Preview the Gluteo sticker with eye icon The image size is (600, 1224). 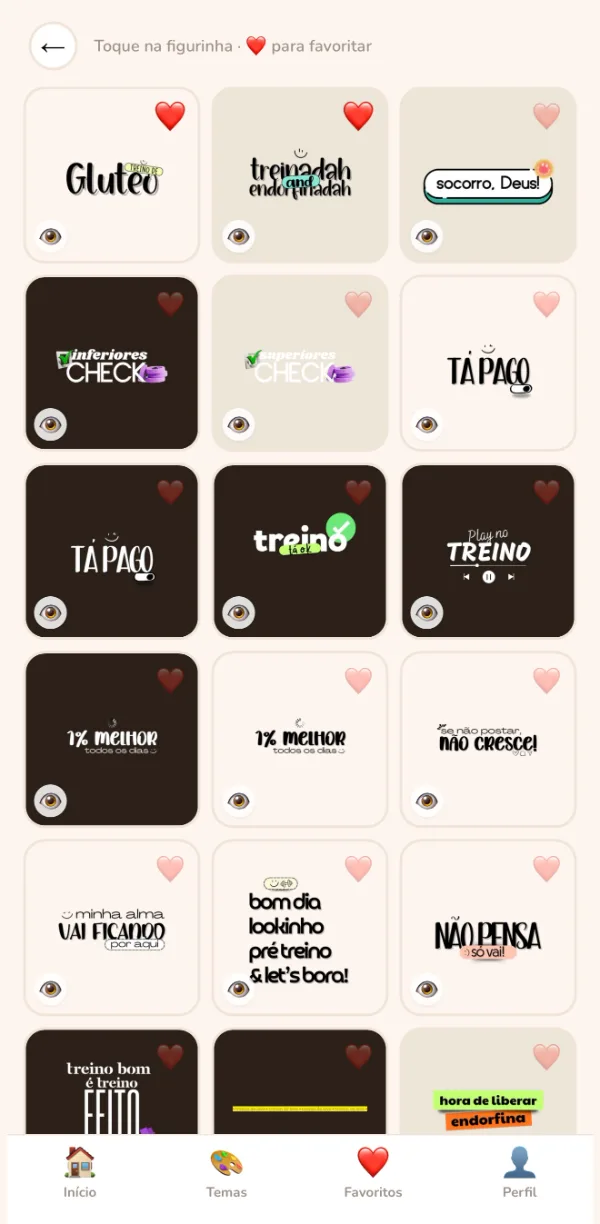pos(51,236)
